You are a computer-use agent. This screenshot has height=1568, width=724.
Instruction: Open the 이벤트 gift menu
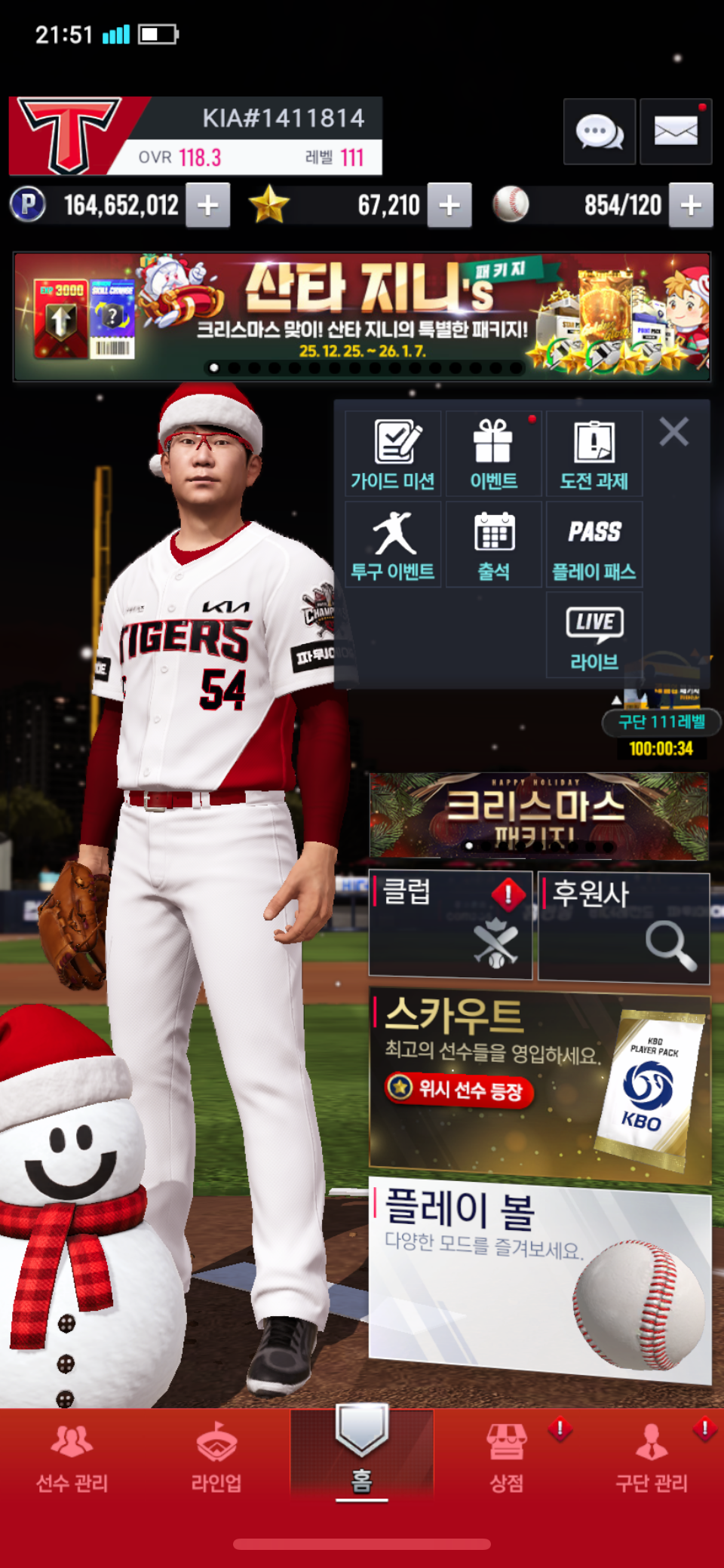[x=493, y=454]
